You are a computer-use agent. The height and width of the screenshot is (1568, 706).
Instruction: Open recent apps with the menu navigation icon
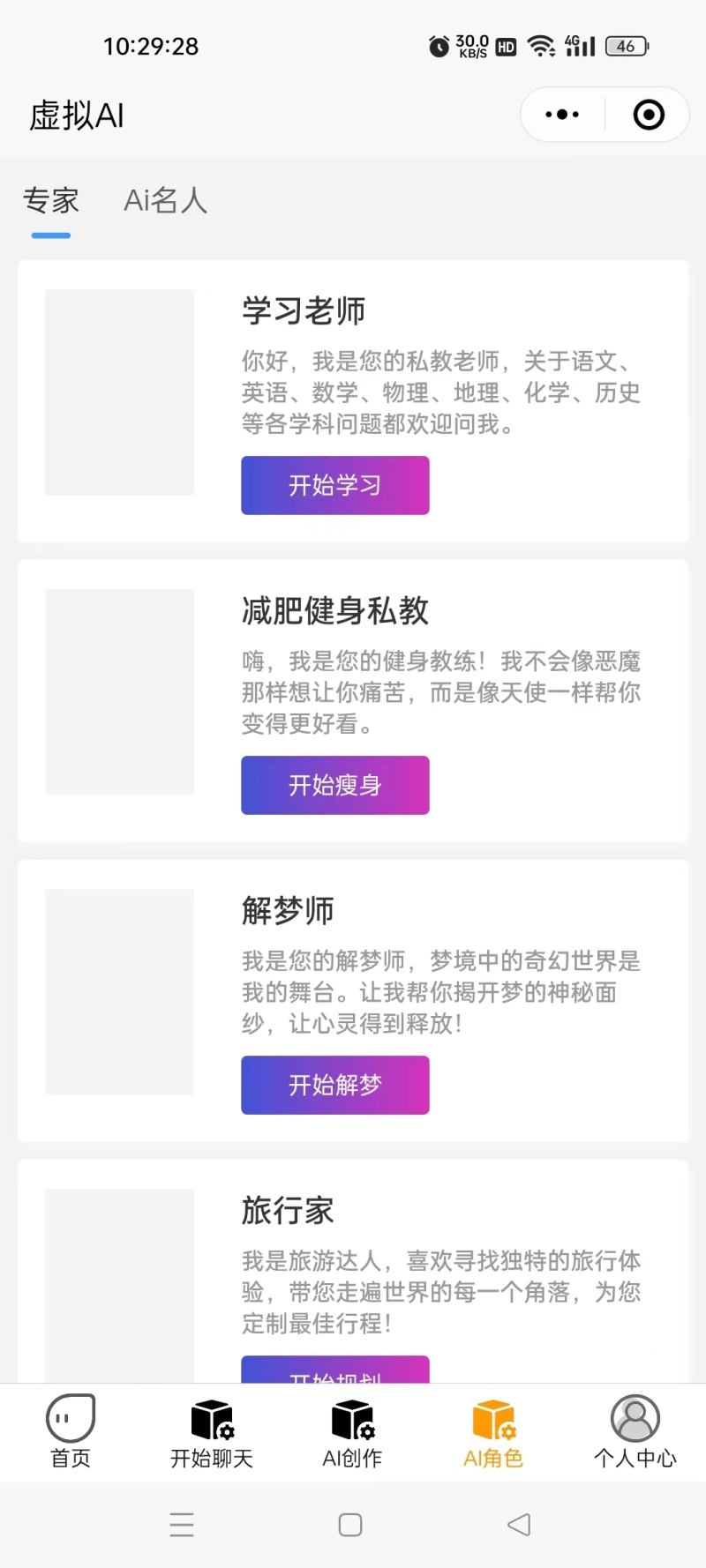pos(182,1523)
